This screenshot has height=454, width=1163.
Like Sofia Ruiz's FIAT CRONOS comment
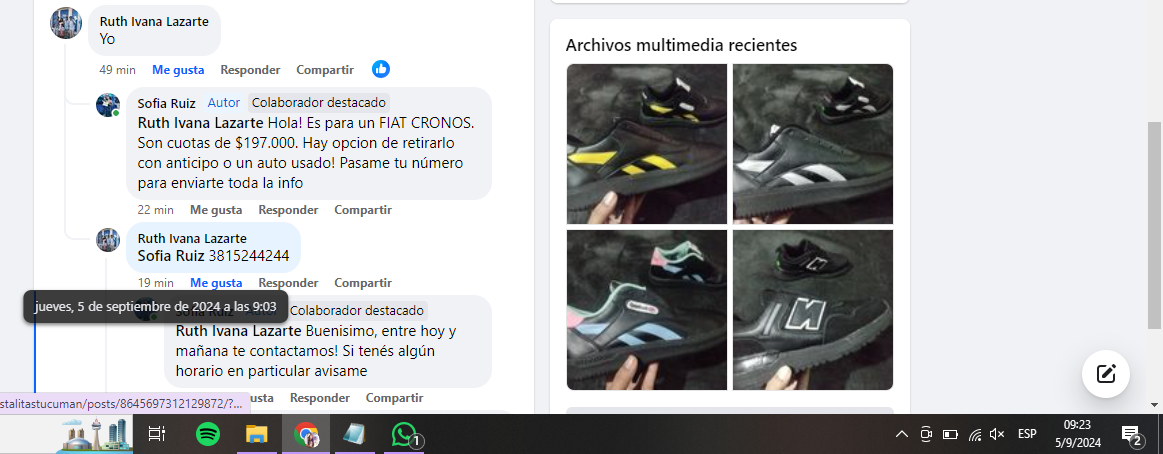pyautogui.click(x=216, y=210)
